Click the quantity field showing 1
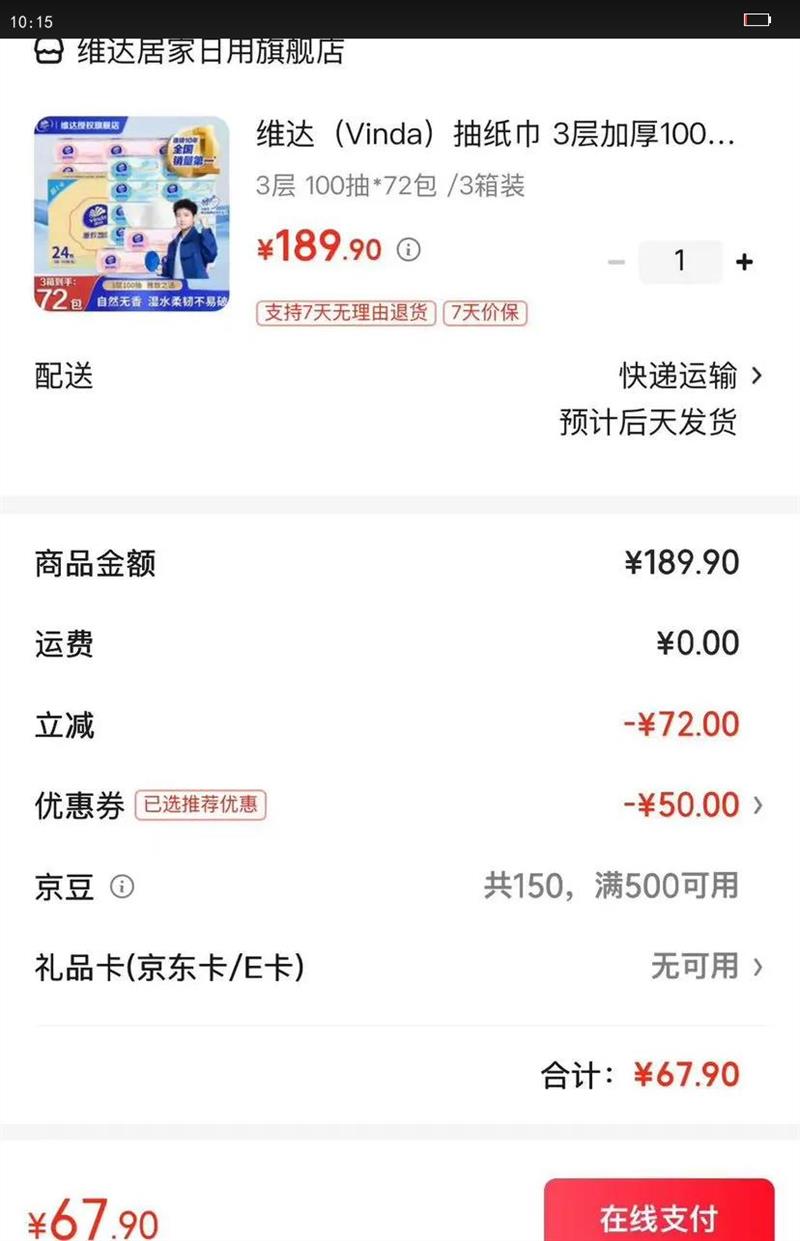800x1241 pixels. tap(681, 261)
